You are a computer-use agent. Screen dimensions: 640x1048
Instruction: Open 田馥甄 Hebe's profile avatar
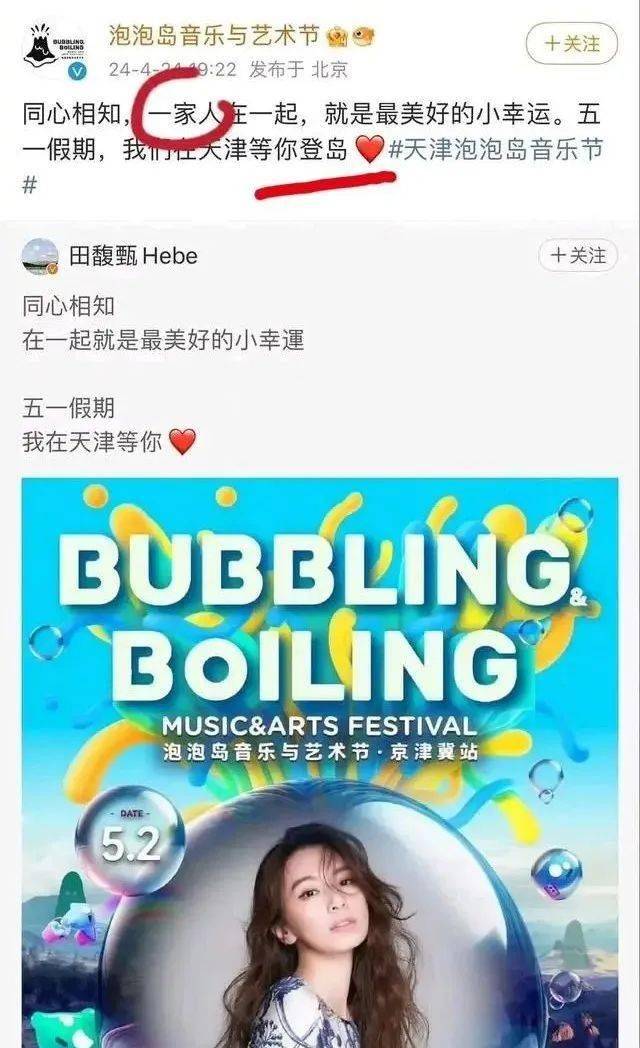41,257
